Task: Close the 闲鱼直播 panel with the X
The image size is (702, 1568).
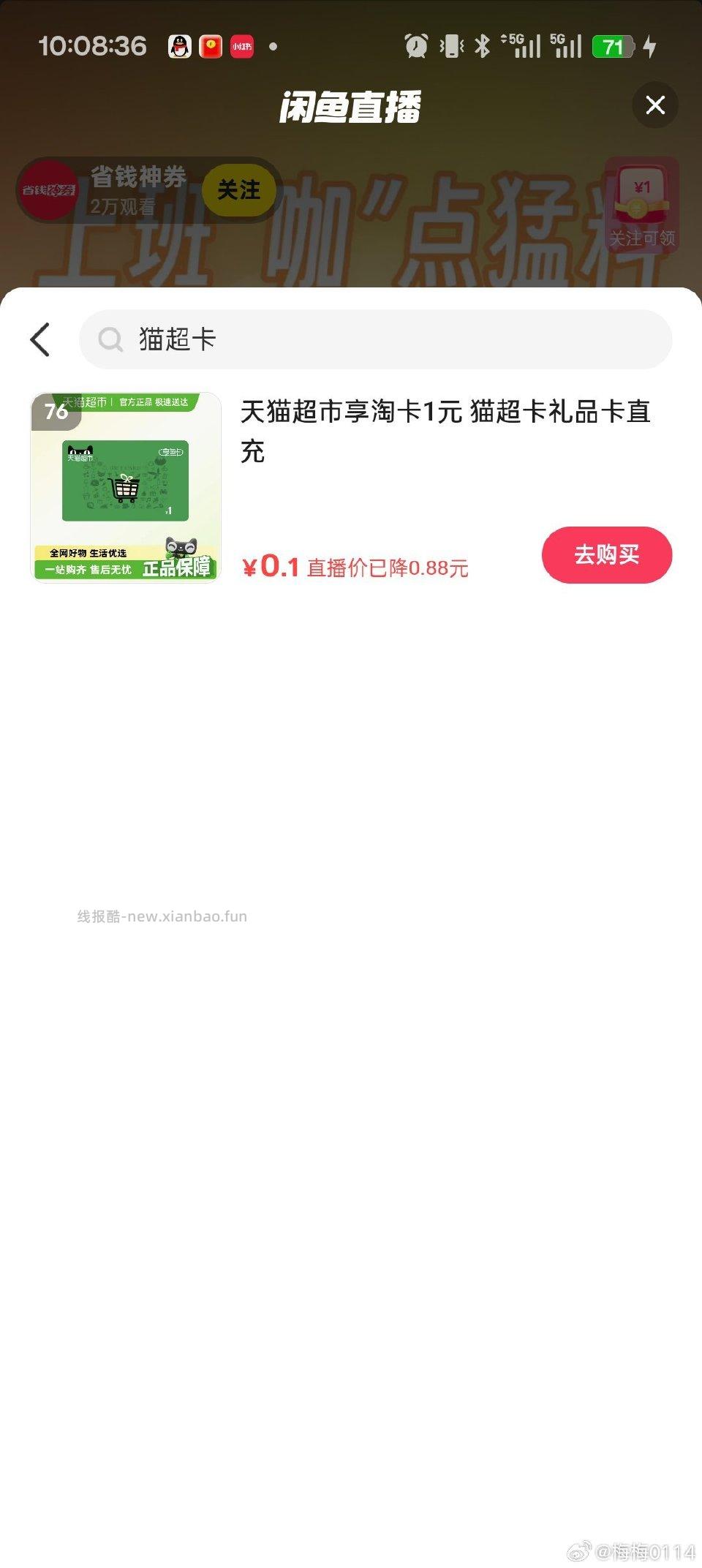Action: (x=654, y=105)
